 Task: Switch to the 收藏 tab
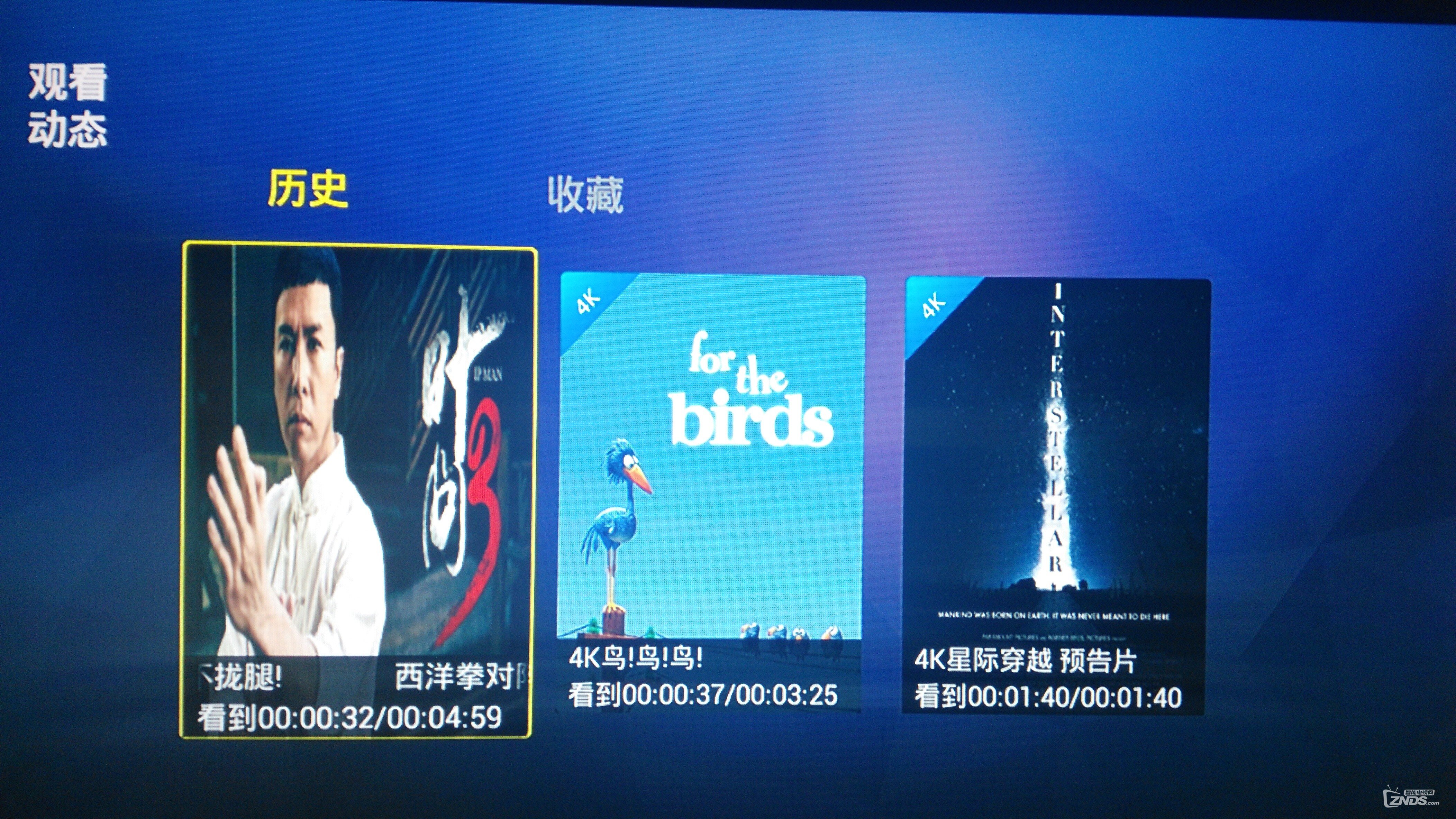(x=585, y=194)
